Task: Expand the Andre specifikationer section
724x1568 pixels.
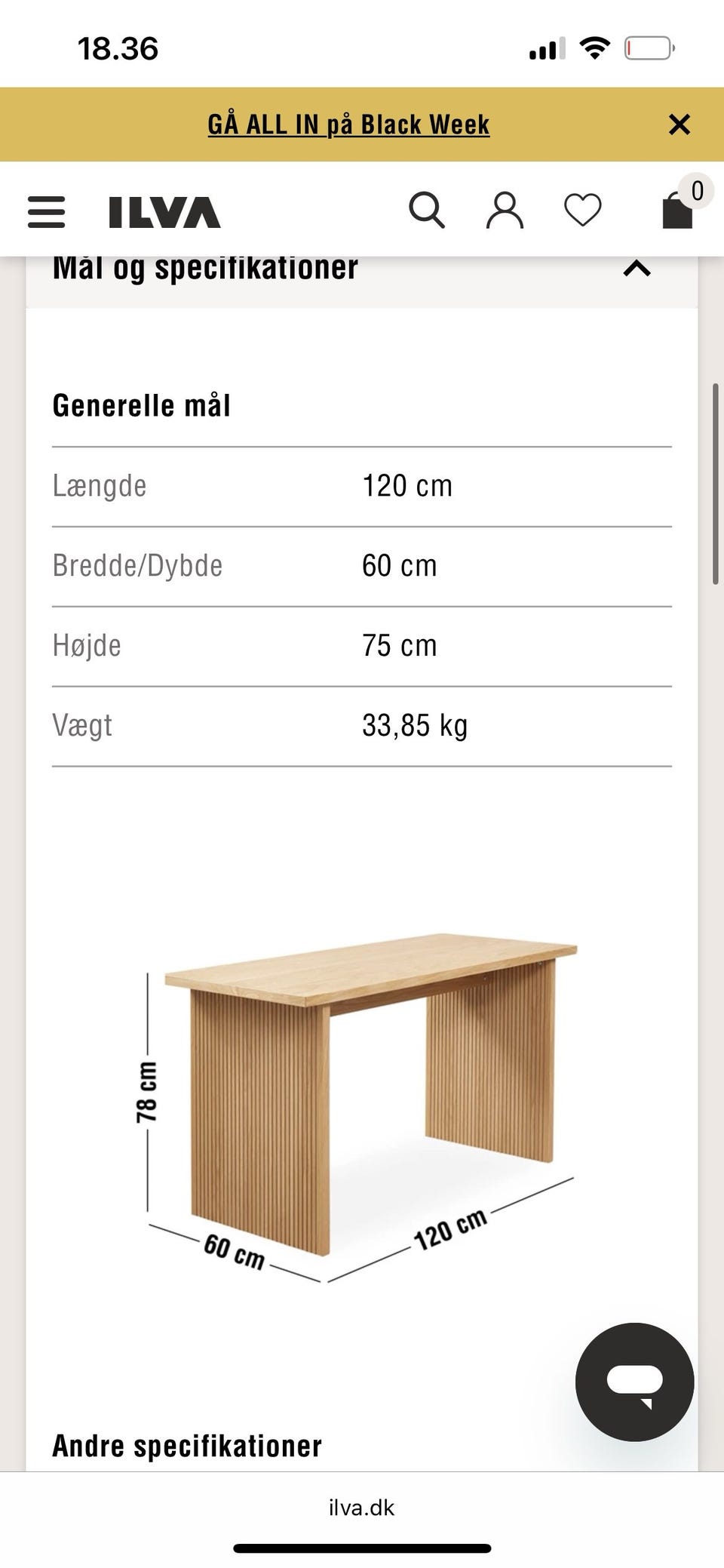Action: 186,1445
